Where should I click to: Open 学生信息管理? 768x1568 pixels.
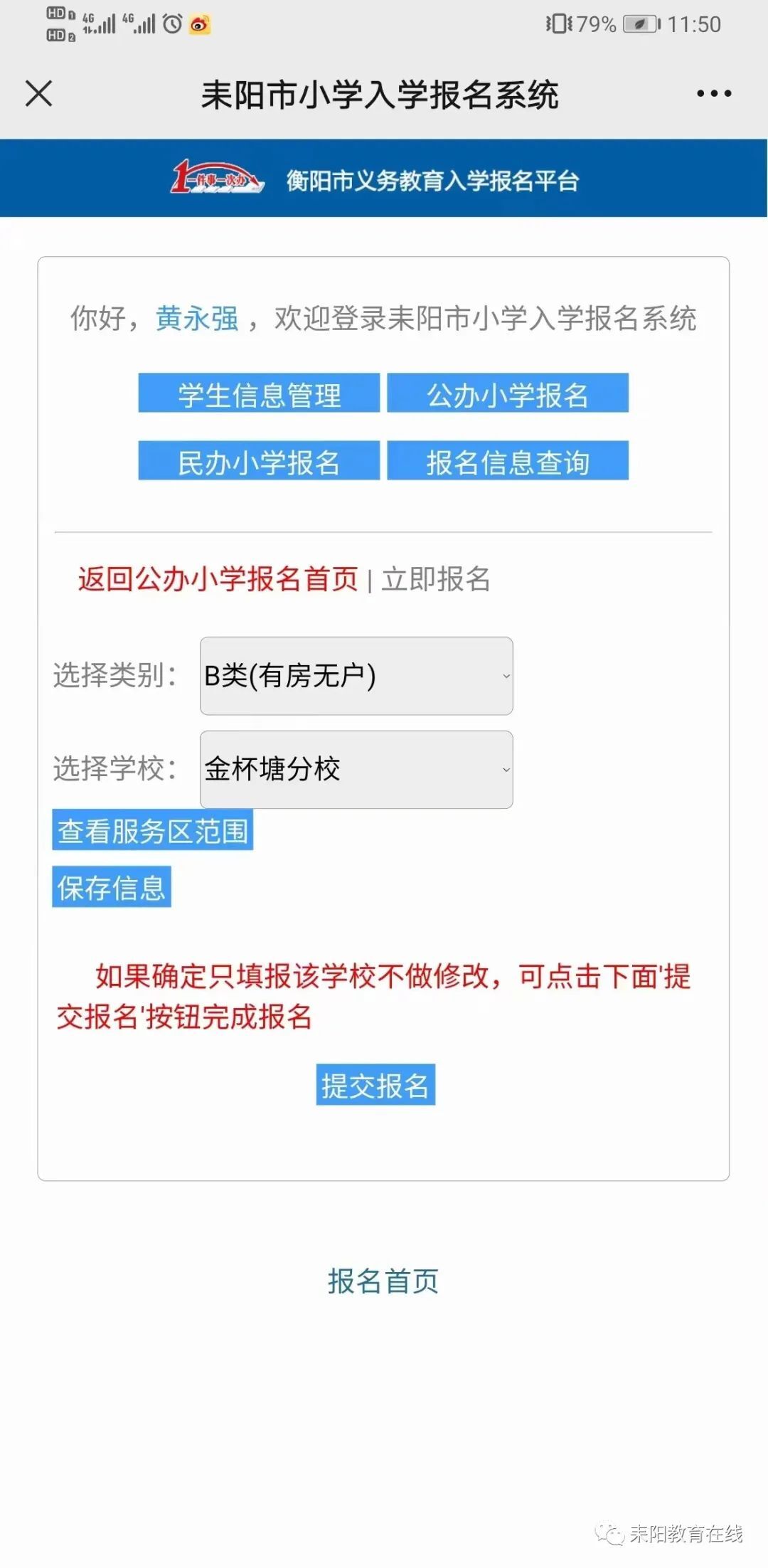point(259,393)
